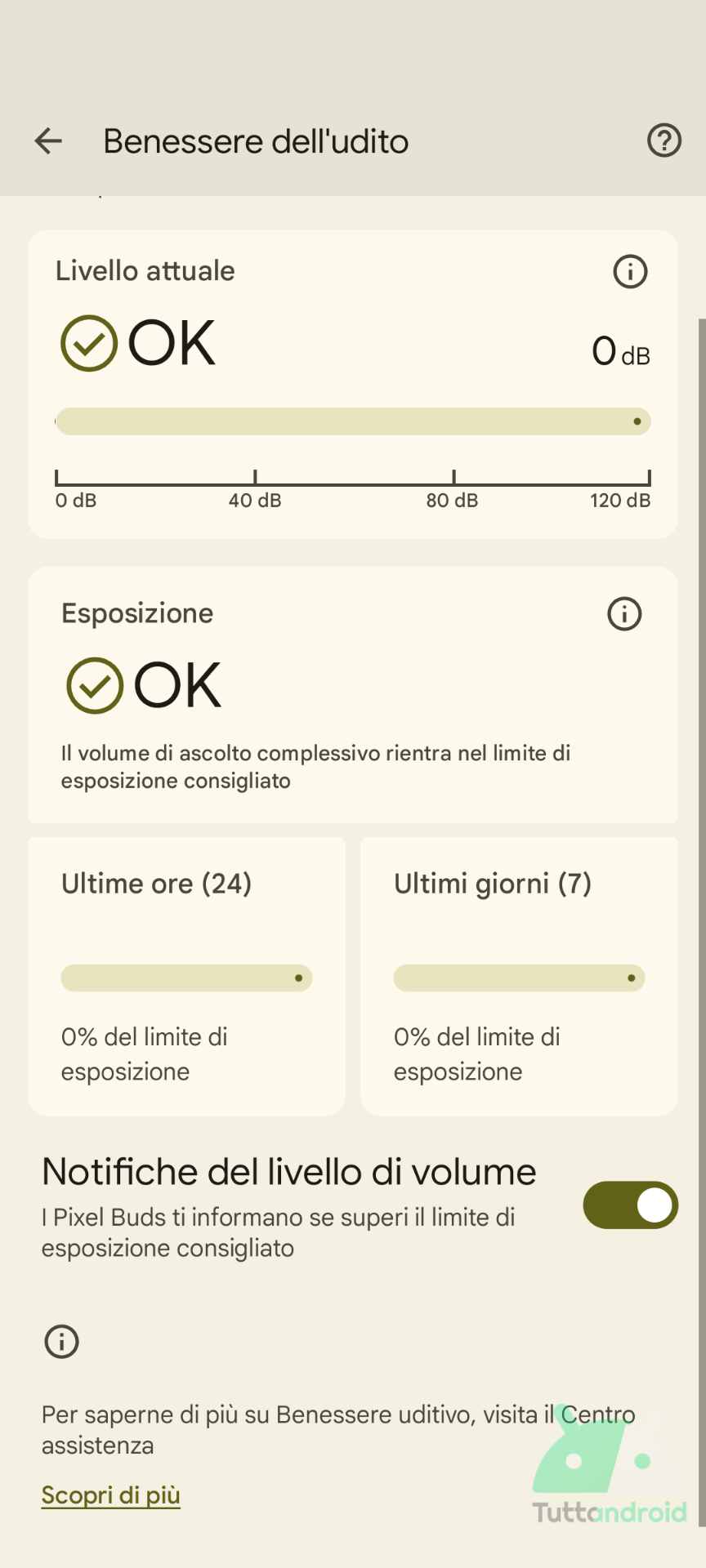Image resolution: width=706 pixels, height=1568 pixels.
Task: Disable Notifiche del livello di volume
Action: [x=630, y=1205]
